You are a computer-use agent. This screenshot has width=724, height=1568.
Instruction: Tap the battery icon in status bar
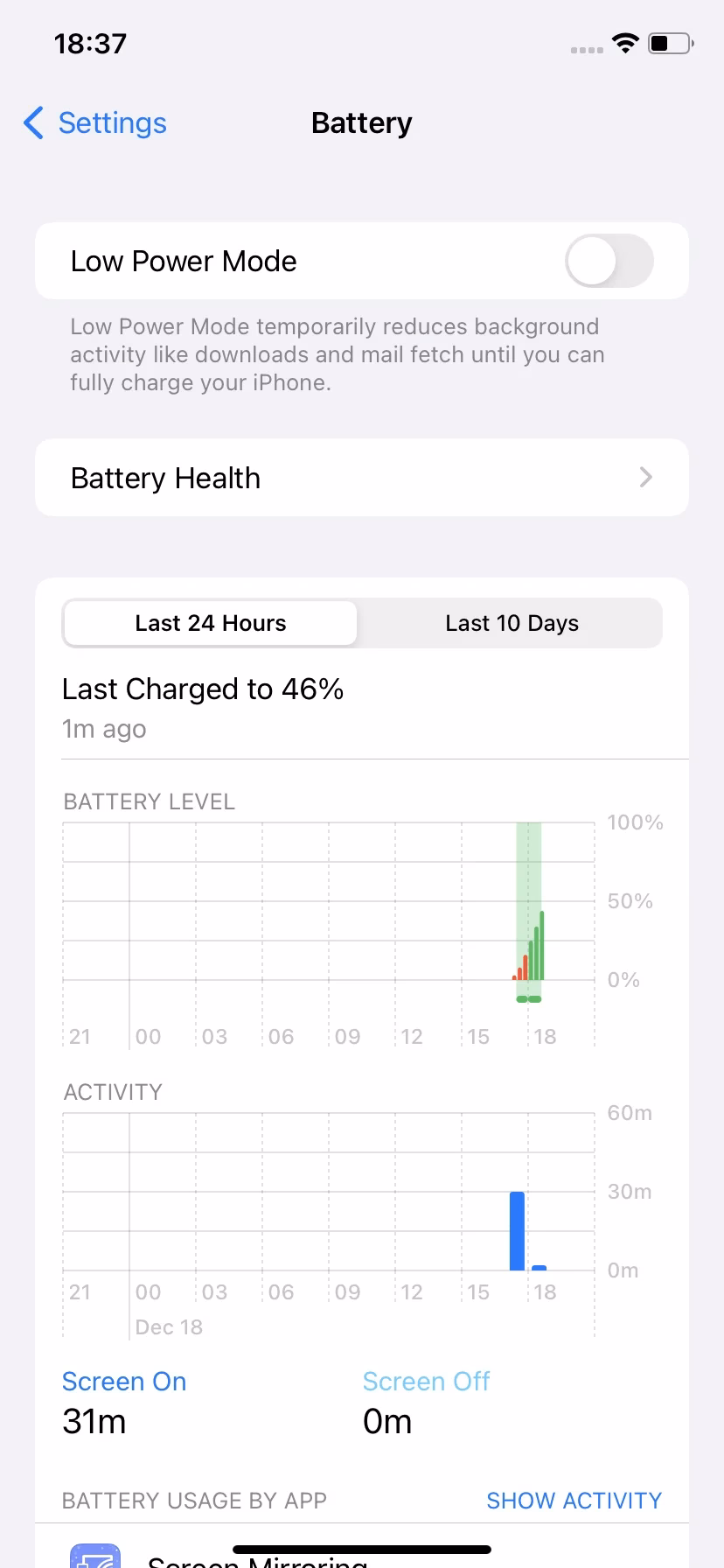coord(669,43)
